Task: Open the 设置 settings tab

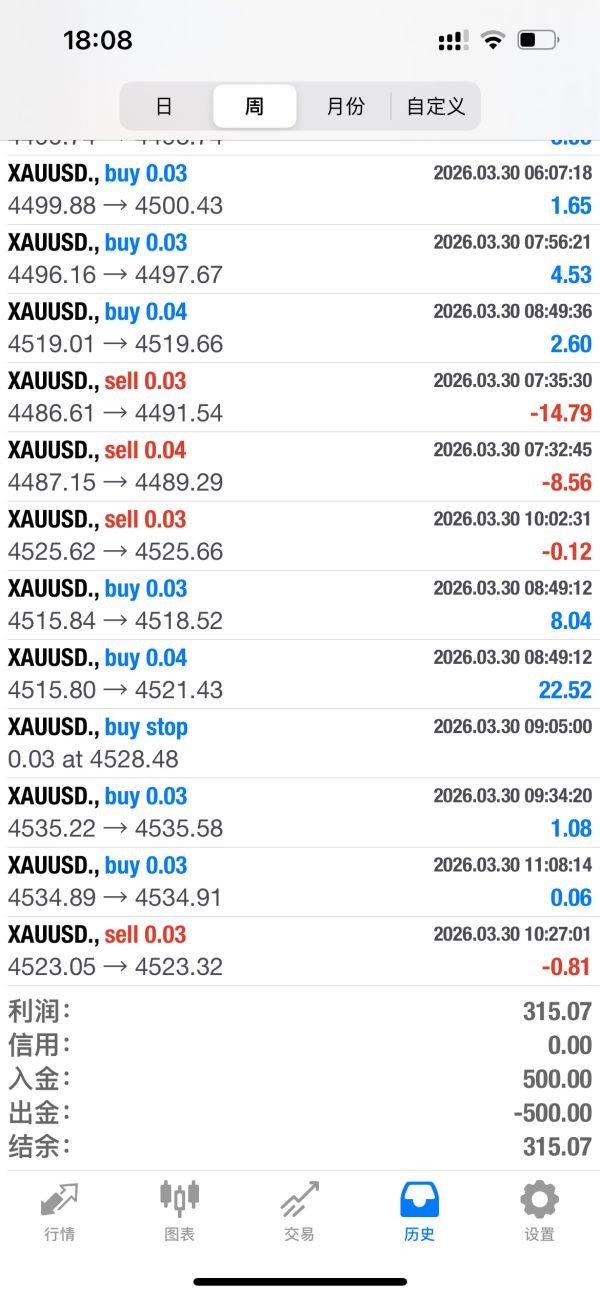Action: tap(539, 1210)
